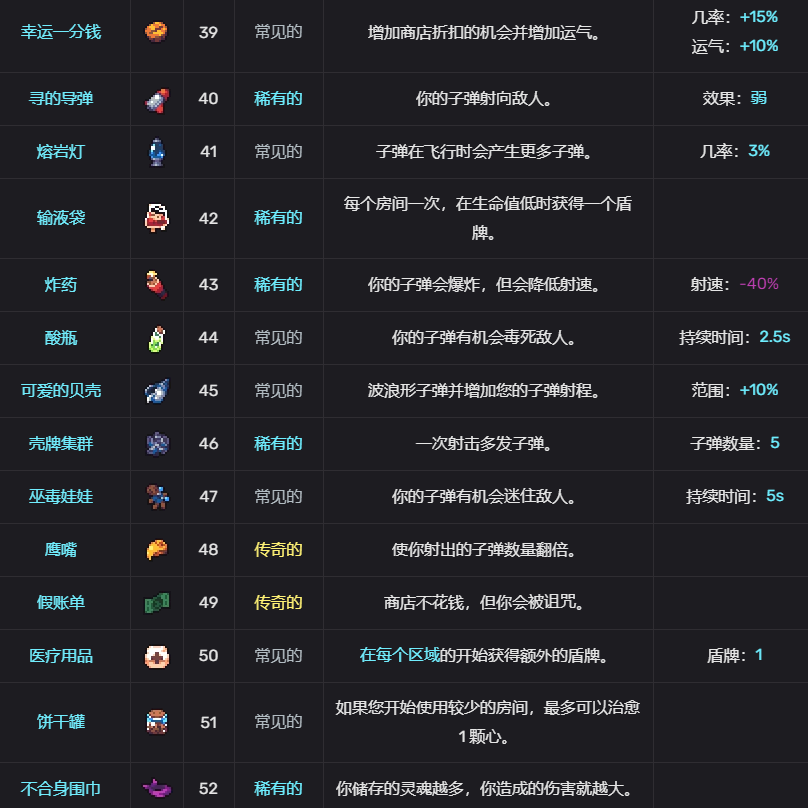Image resolution: width=808 pixels, height=808 pixels.
Task: Open the 医疗用品 item page
Action: 61,656
